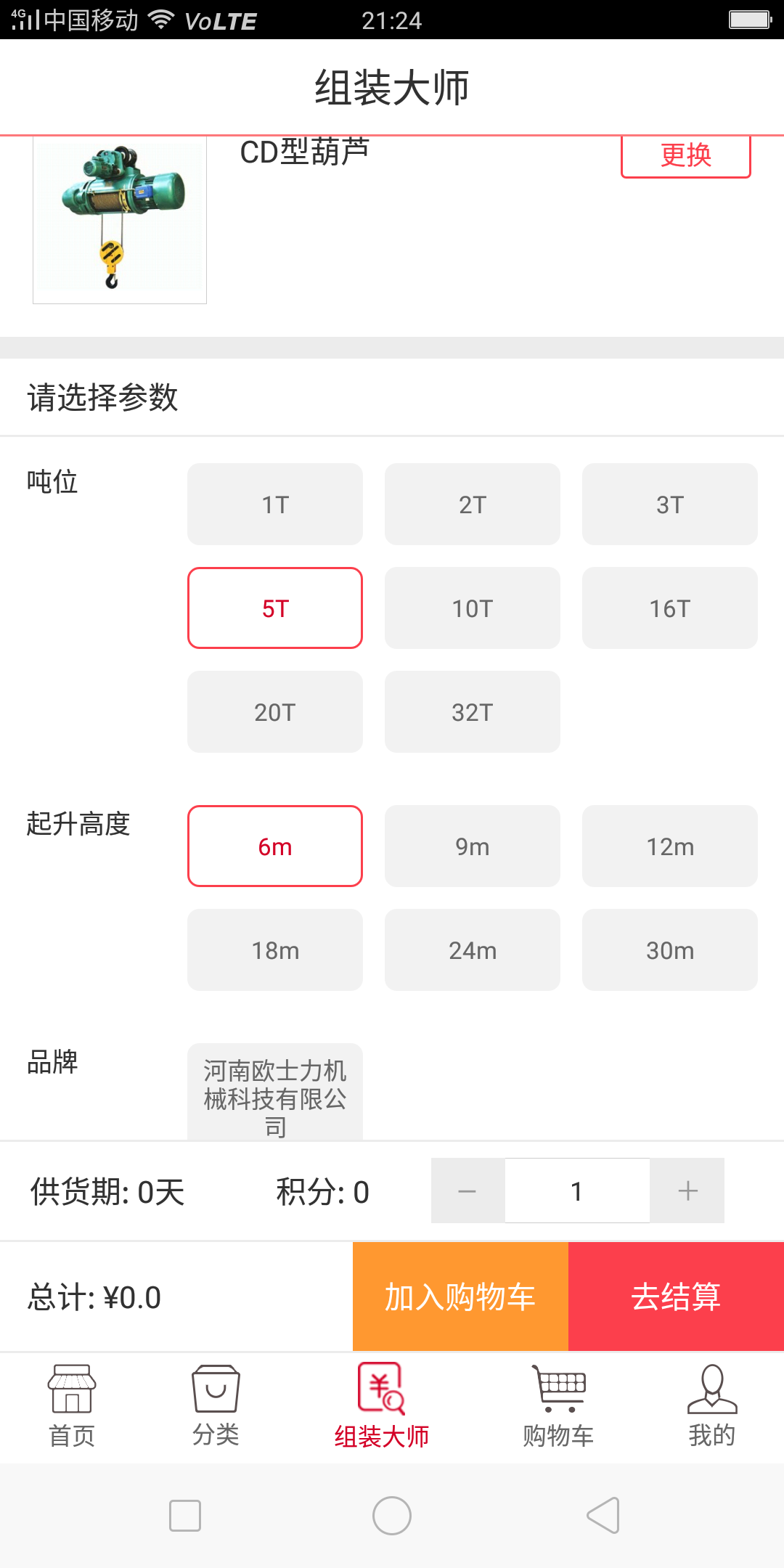The image size is (784, 1568).
Task: Pick the 16T tonnage option
Action: (x=670, y=608)
